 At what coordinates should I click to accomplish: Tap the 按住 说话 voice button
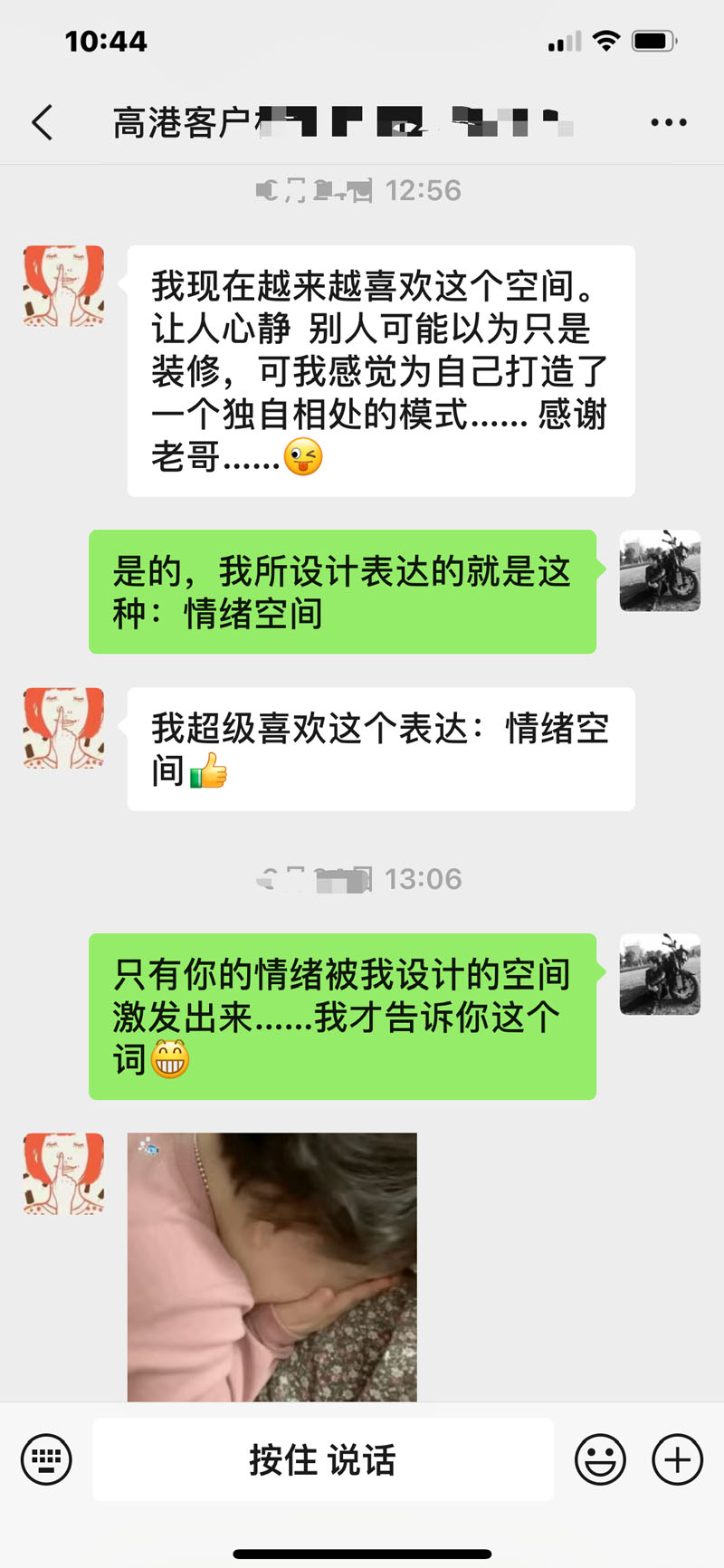[323, 1459]
